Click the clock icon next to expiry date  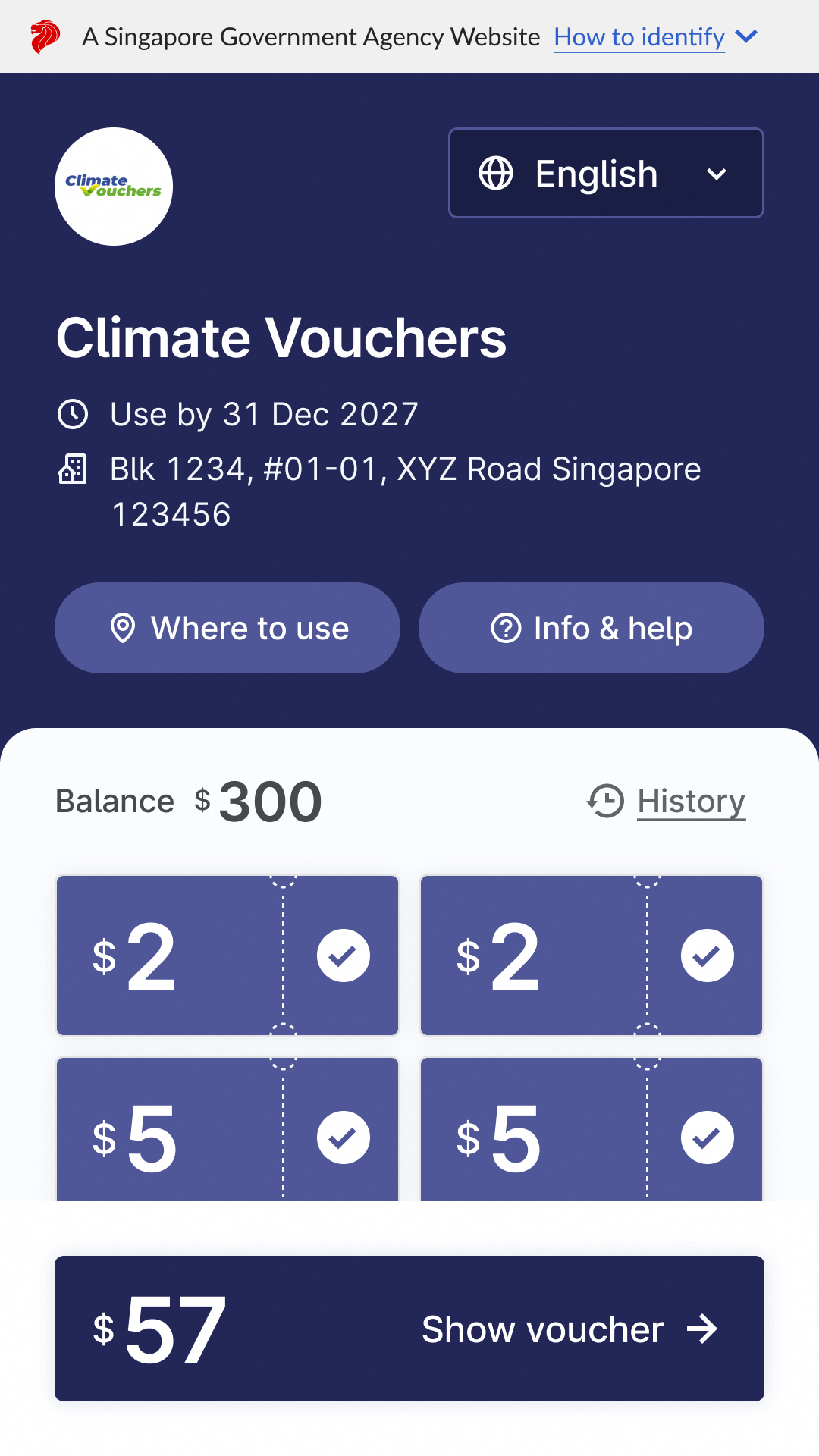(73, 413)
